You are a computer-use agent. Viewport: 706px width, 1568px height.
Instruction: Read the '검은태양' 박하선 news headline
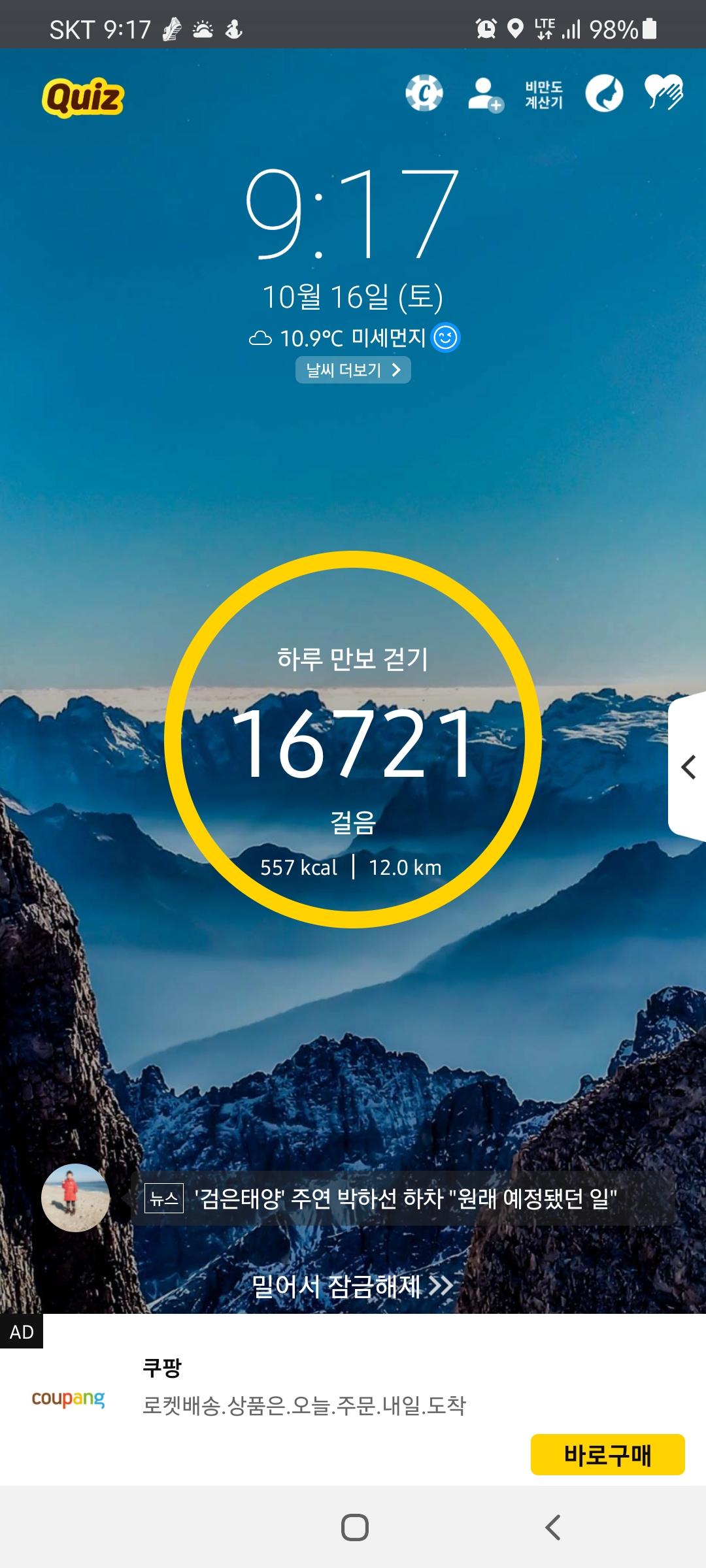click(405, 1199)
